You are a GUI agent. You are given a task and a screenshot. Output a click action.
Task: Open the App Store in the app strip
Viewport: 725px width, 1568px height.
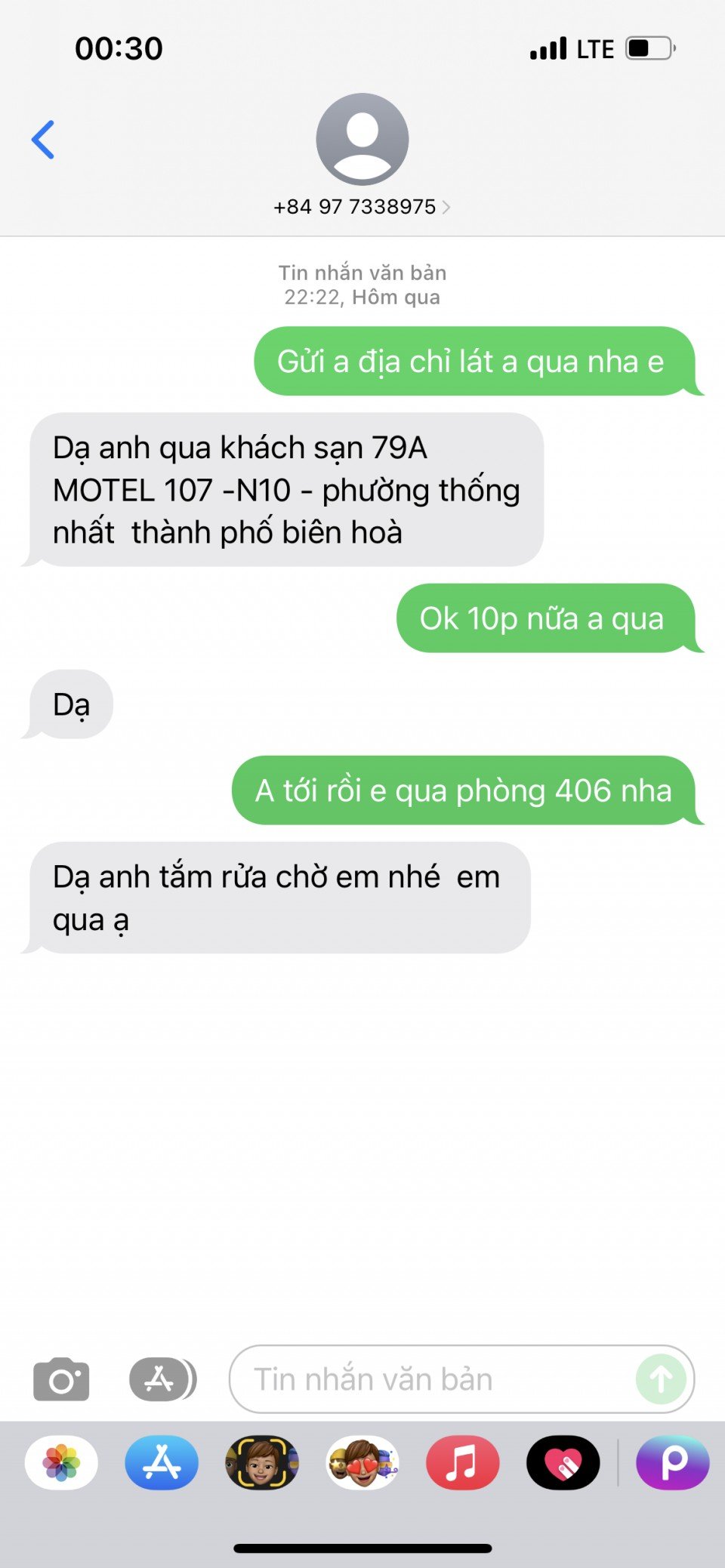point(162,1462)
